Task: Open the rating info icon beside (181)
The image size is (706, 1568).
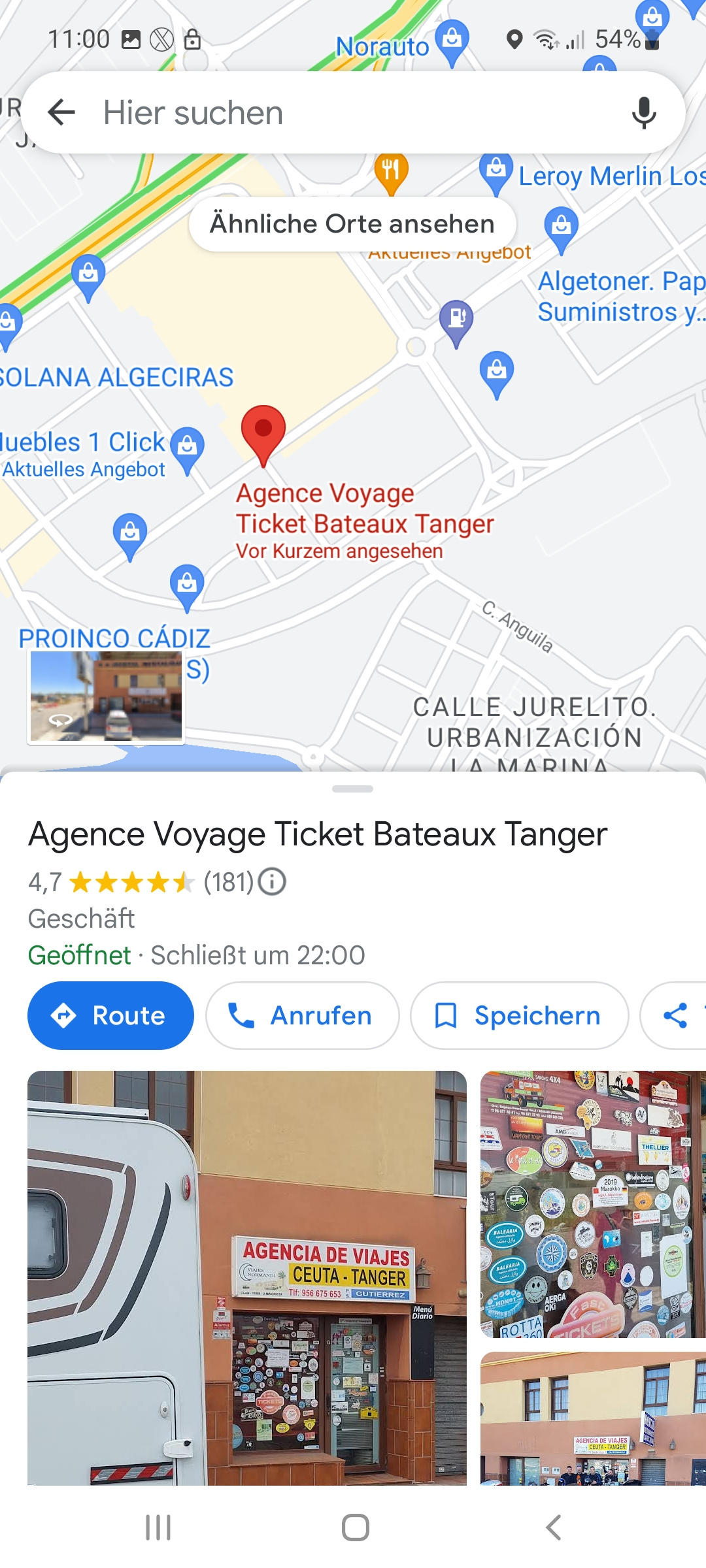Action: point(272,881)
